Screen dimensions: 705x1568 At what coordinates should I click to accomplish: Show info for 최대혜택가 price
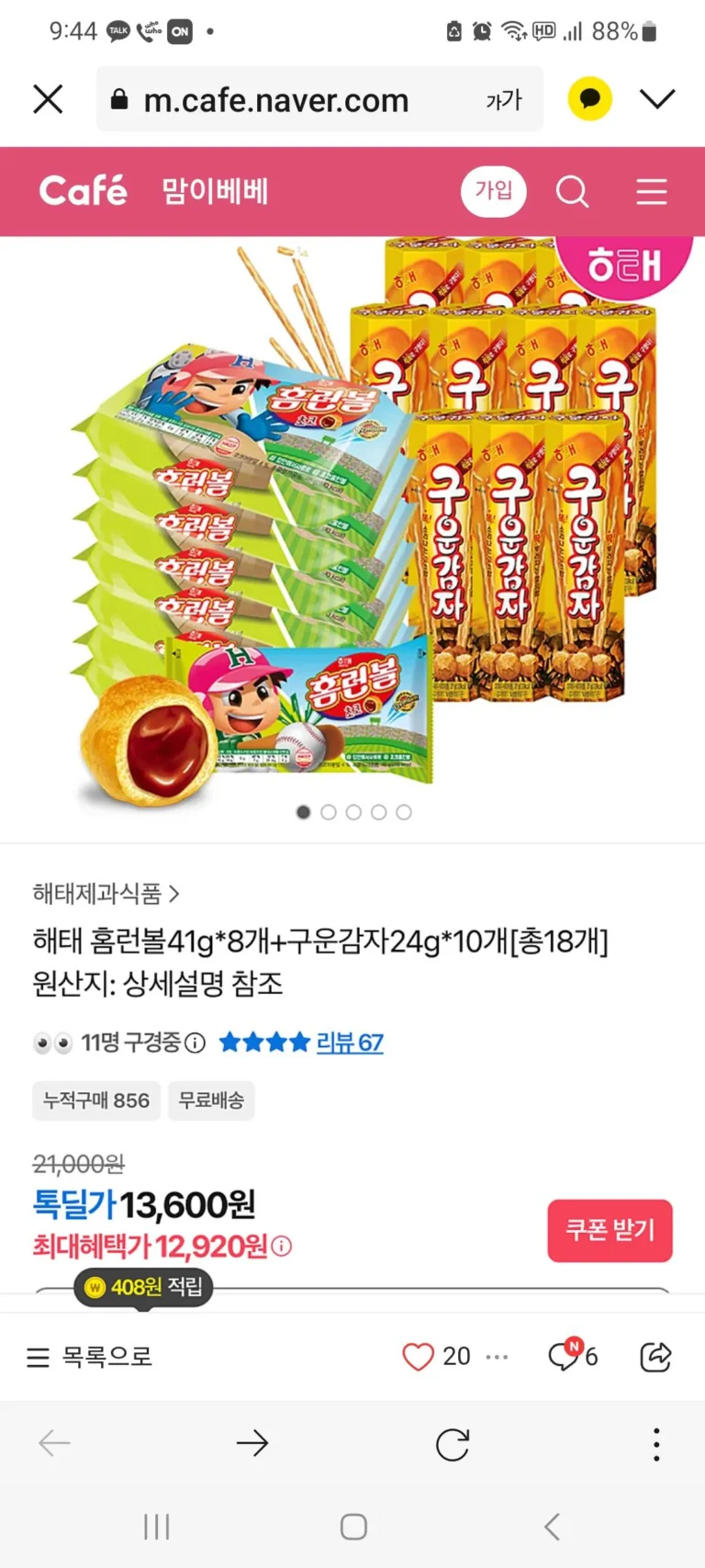(283, 1247)
